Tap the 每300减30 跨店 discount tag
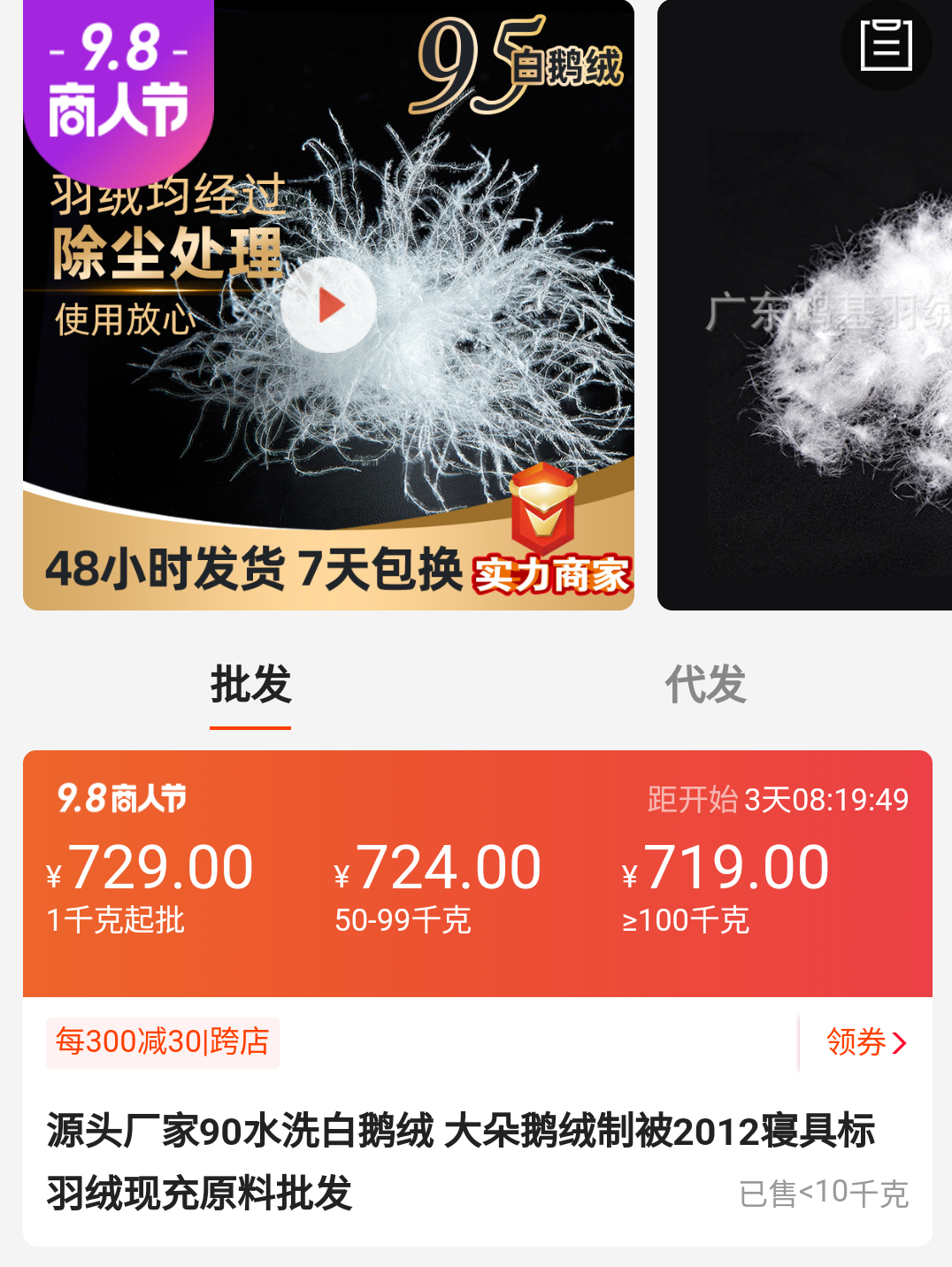 (x=163, y=1042)
